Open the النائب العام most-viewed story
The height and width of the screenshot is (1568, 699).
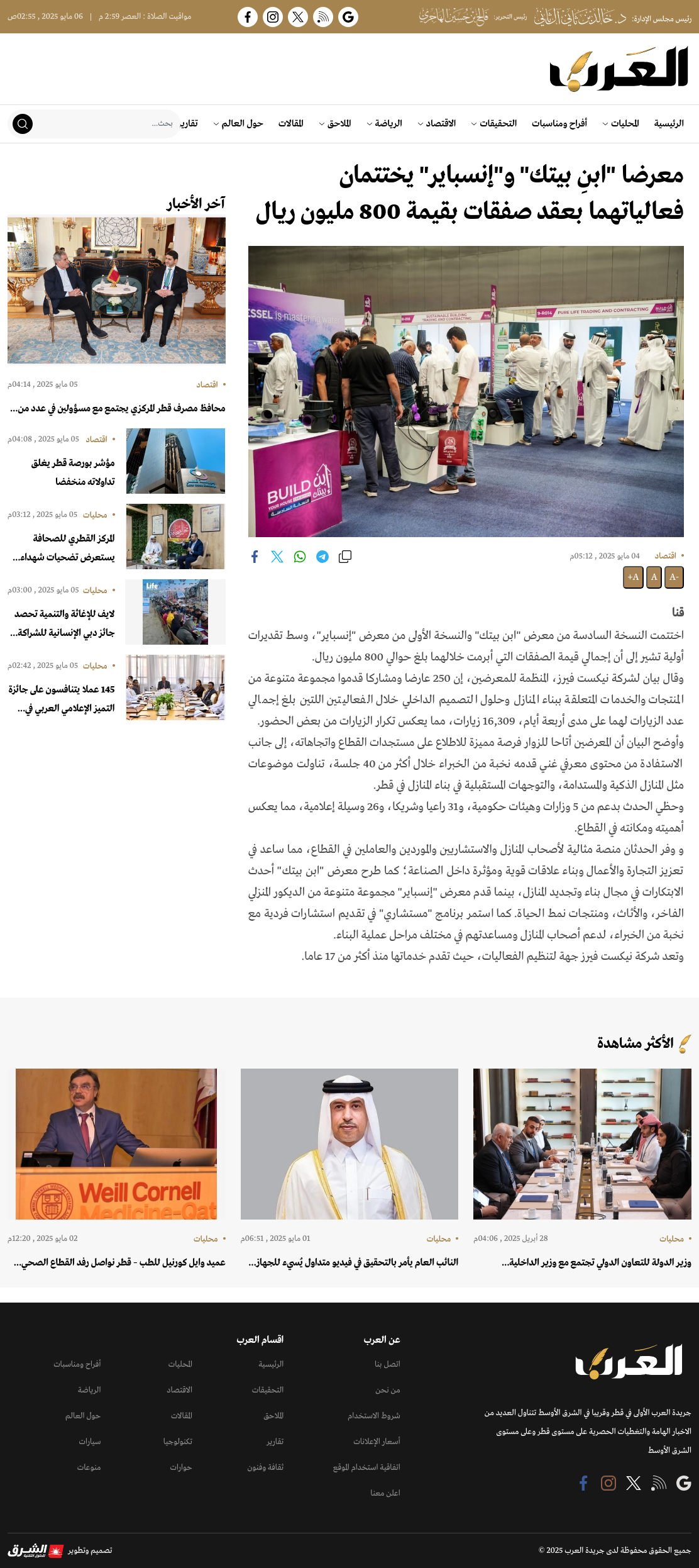[x=353, y=1262]
